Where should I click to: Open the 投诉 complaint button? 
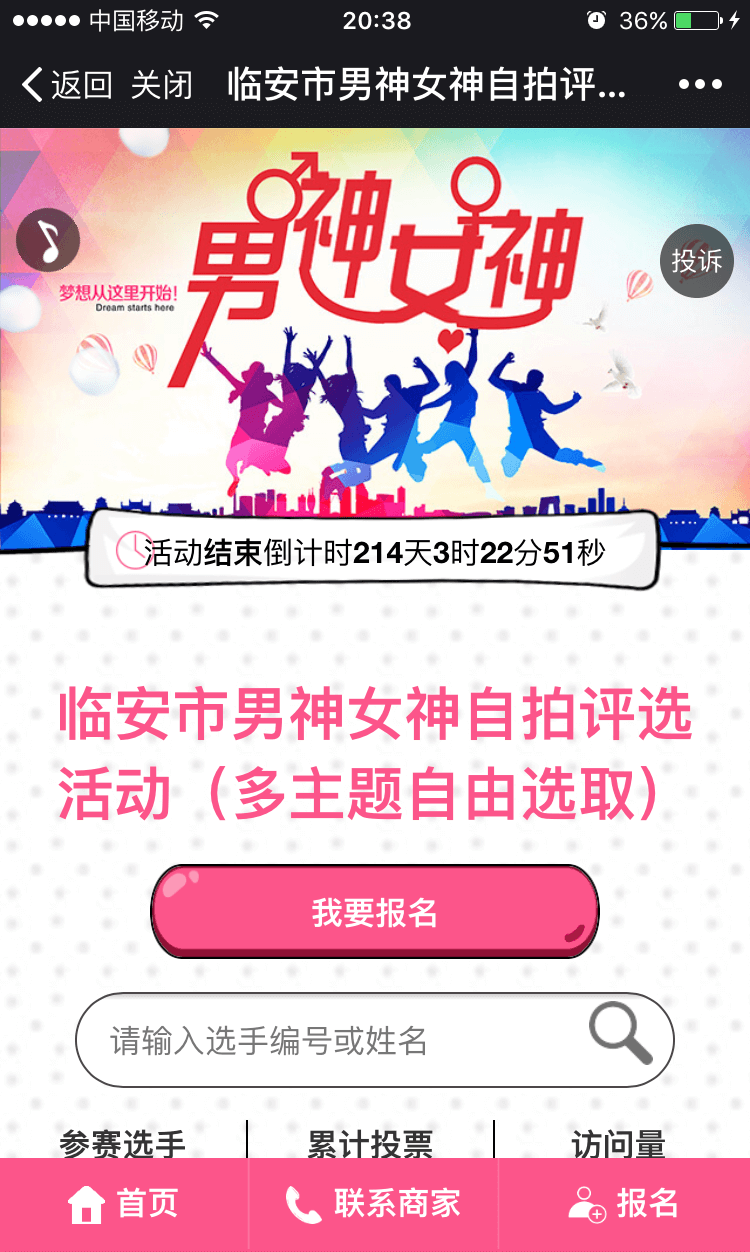[697, 261]
